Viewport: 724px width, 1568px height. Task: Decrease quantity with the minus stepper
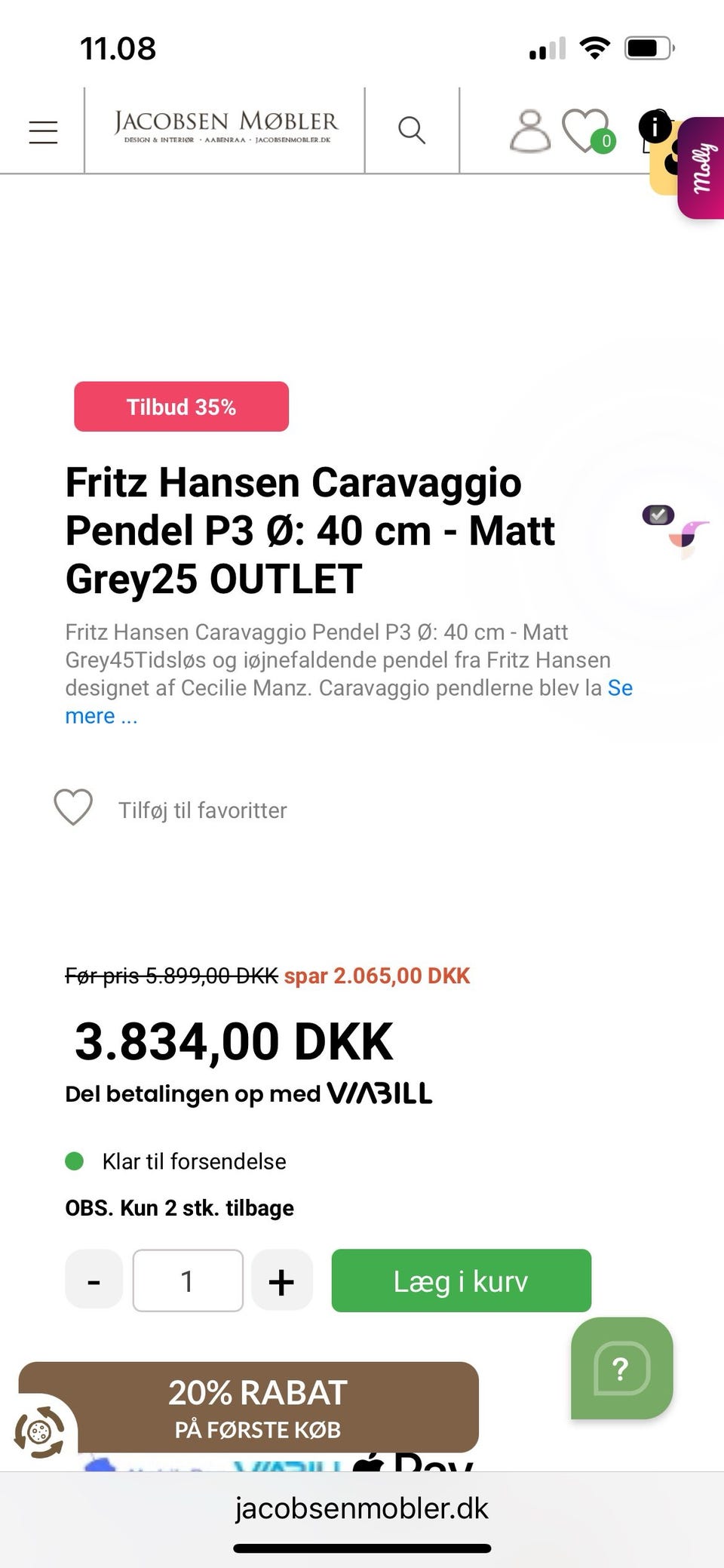(x=94, y=1280)
